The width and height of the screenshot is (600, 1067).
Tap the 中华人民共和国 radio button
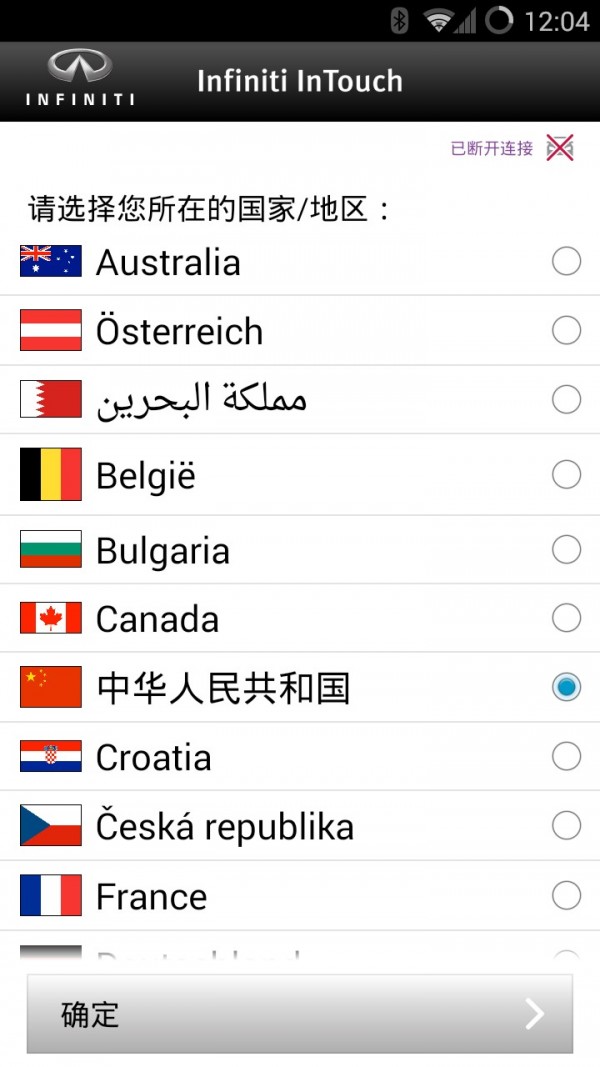coord(566,687)
